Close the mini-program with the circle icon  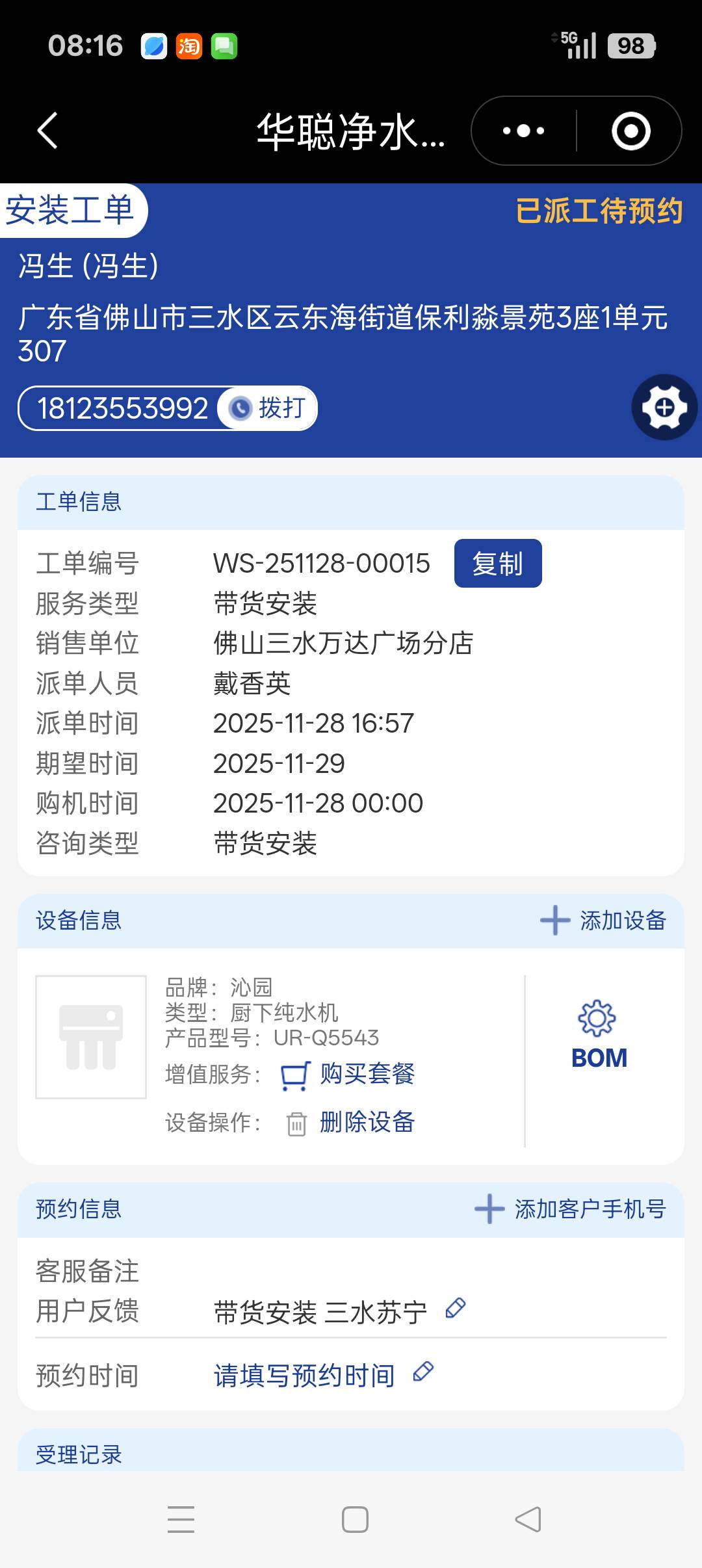pyautogui.click(x=630, y=131)
